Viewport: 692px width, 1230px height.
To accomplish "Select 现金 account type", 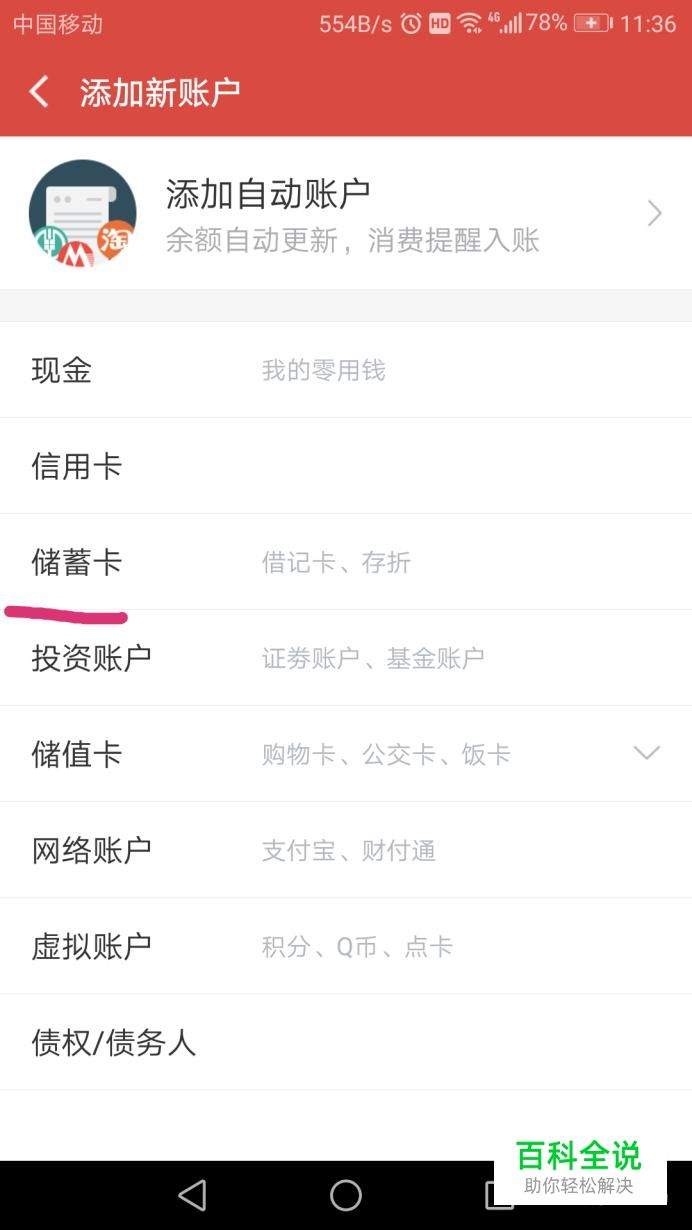I will click(346, 370).
